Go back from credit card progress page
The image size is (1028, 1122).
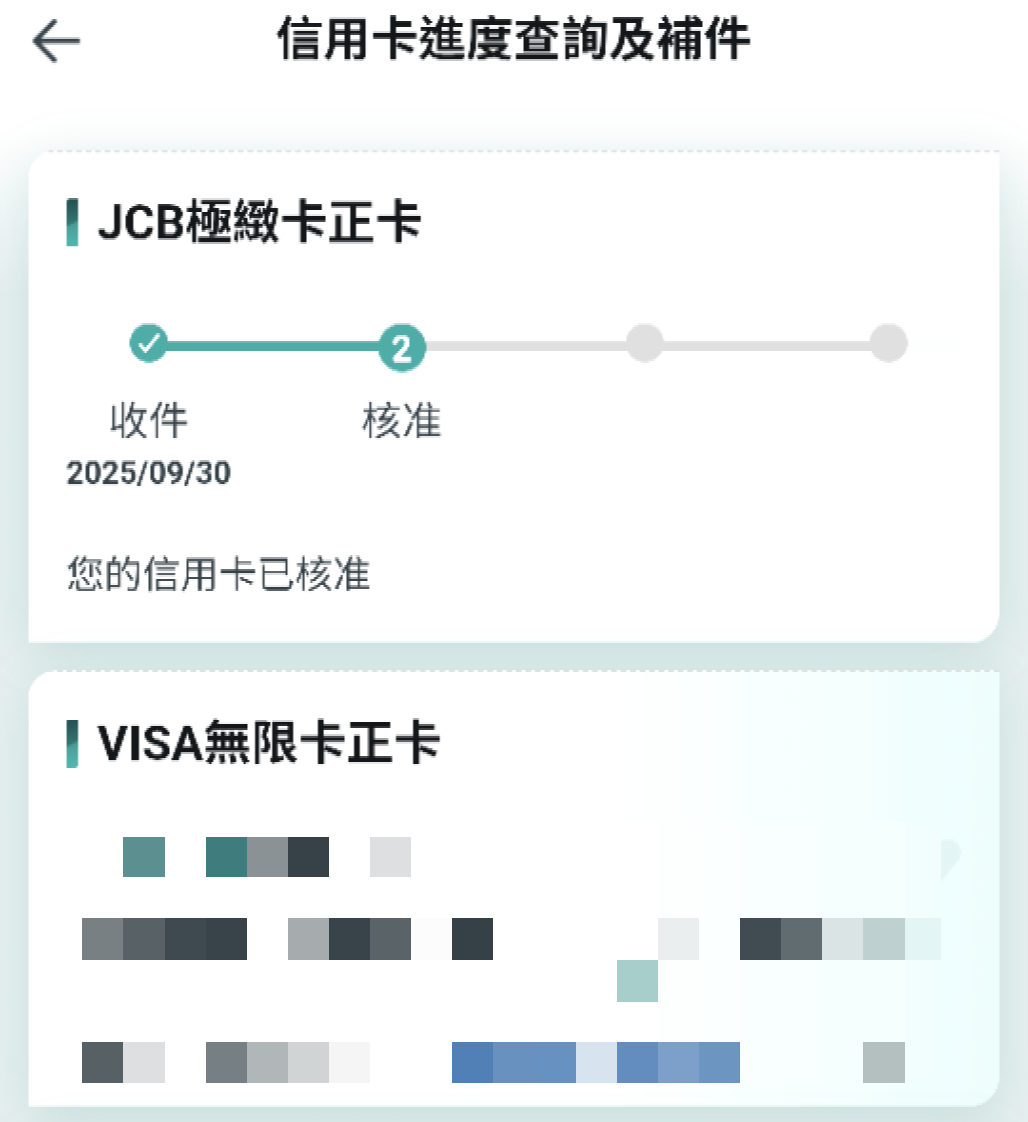[x=56, y=43]
